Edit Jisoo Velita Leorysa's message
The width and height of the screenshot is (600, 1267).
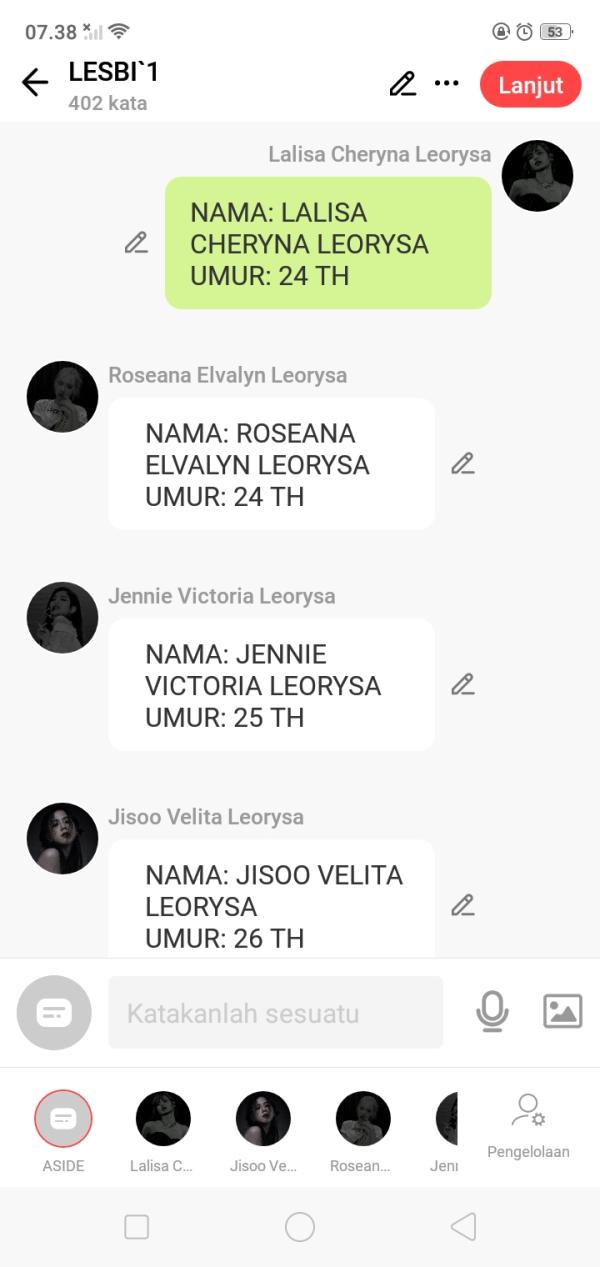click(x=462, y=906)
